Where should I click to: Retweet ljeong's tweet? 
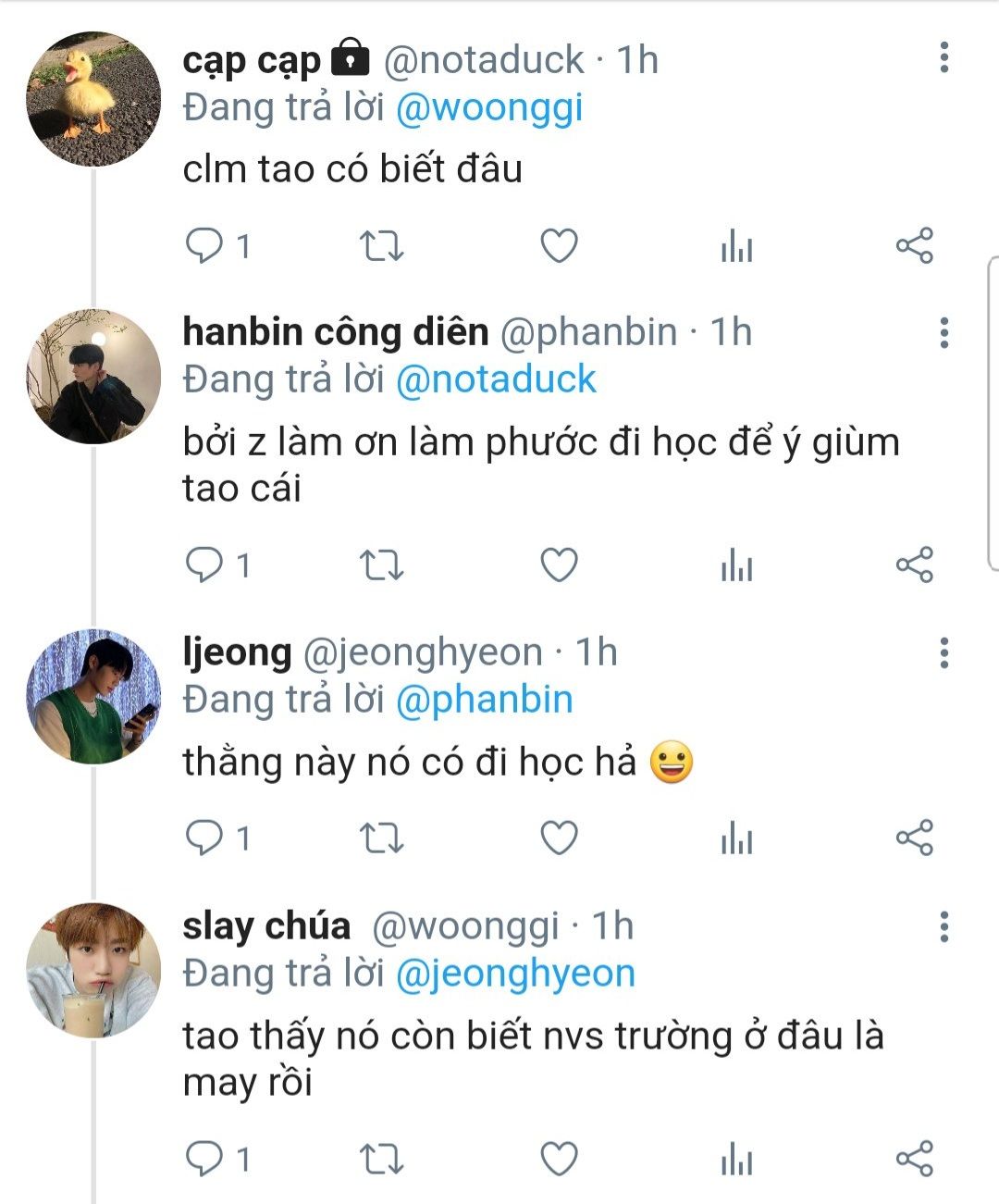(x=381, y=838)
